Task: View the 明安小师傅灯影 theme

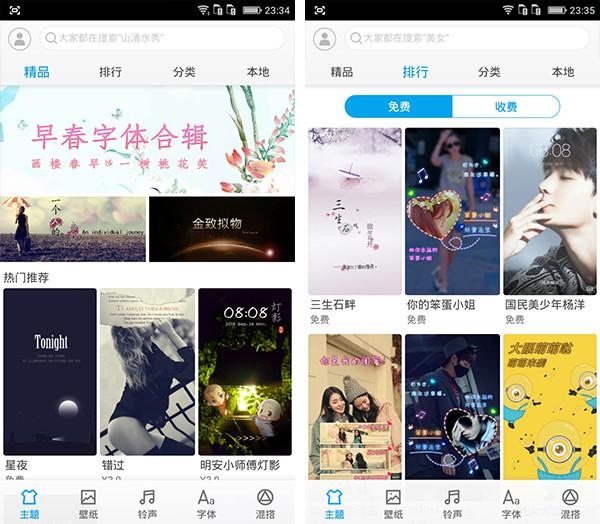Action: click(x=245, y=371)
